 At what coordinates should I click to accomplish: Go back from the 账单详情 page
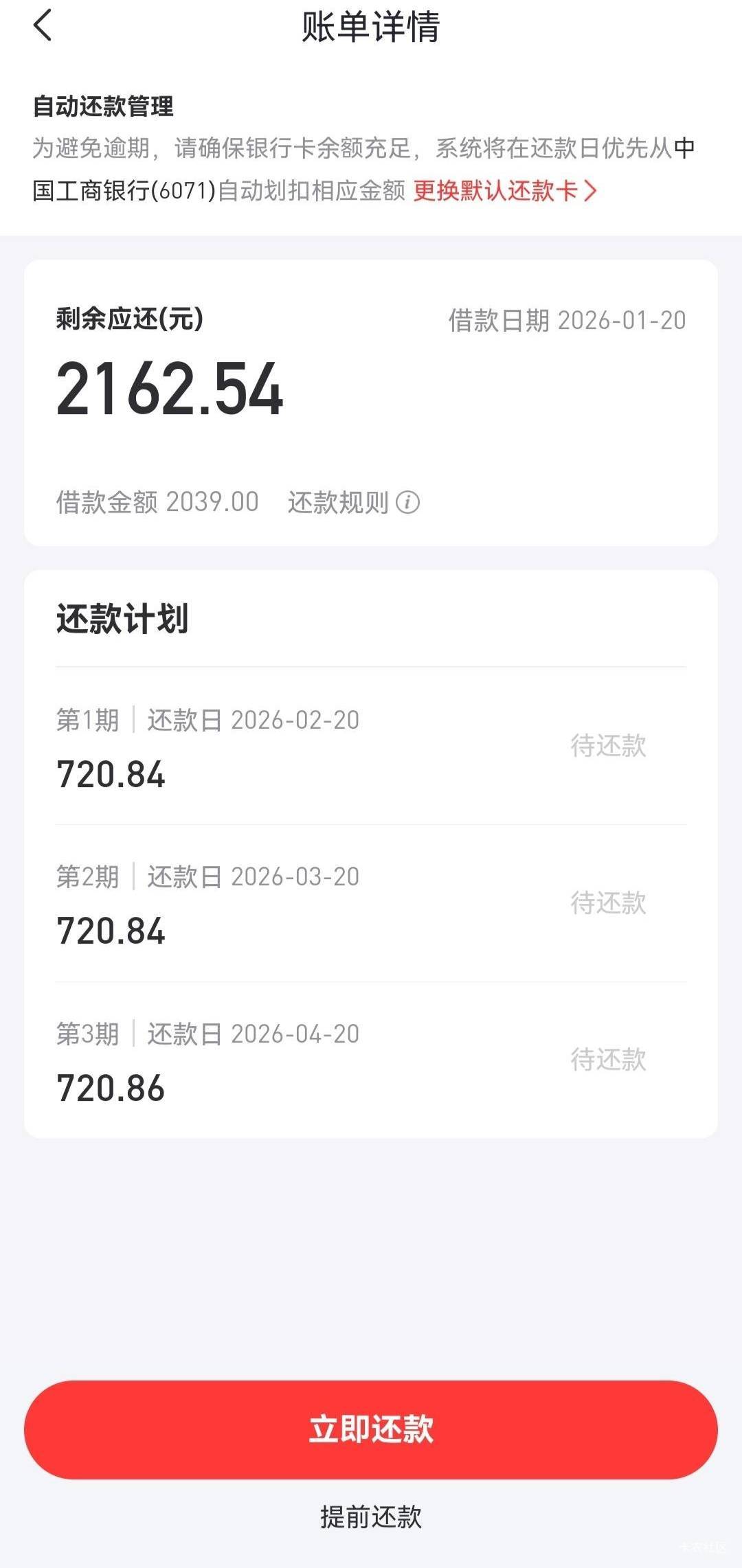pos(43,26)
